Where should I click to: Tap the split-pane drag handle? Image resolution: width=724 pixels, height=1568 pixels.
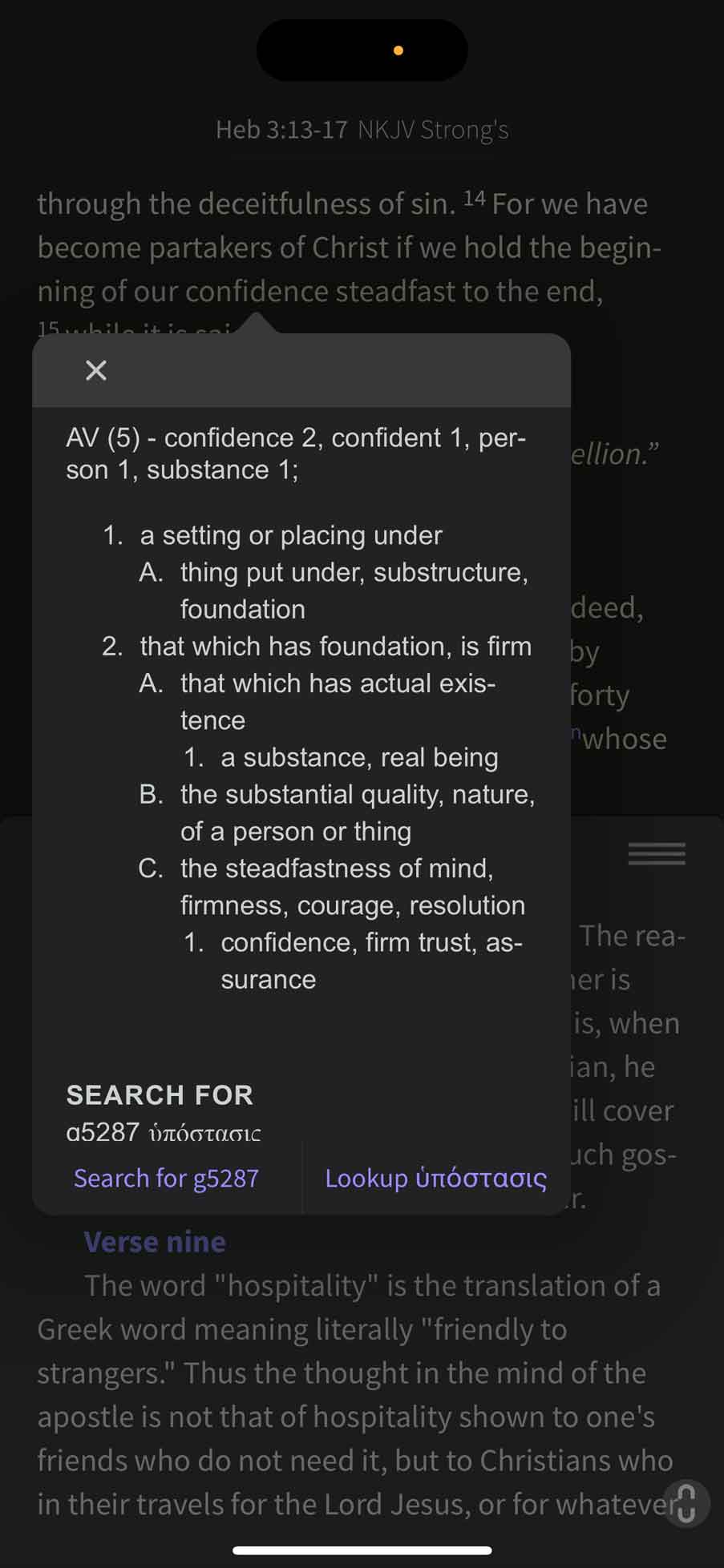(657, 853)
